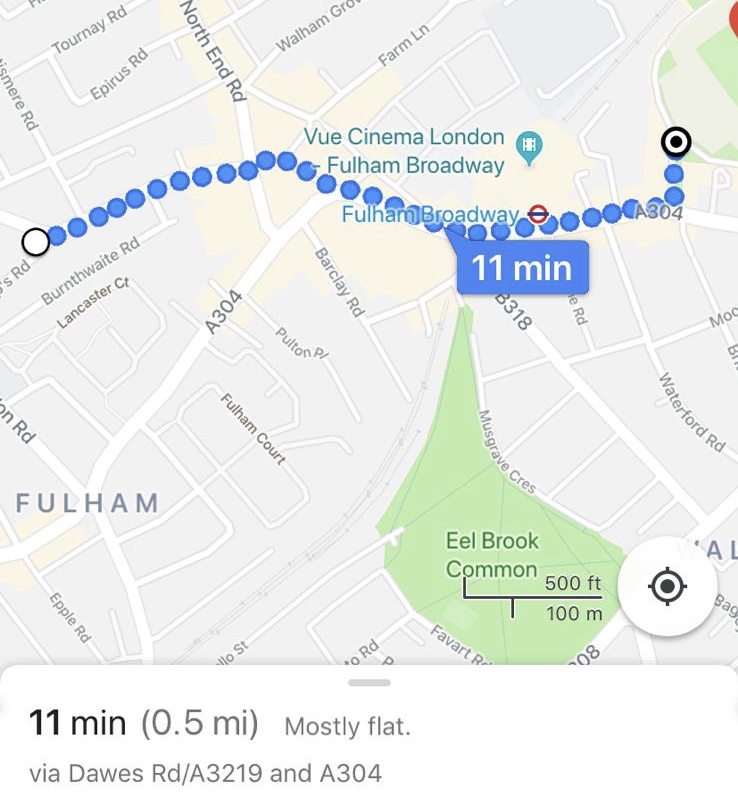Open Vue Cinema London place marker
The image size is (738, 792).
point(528,147)
